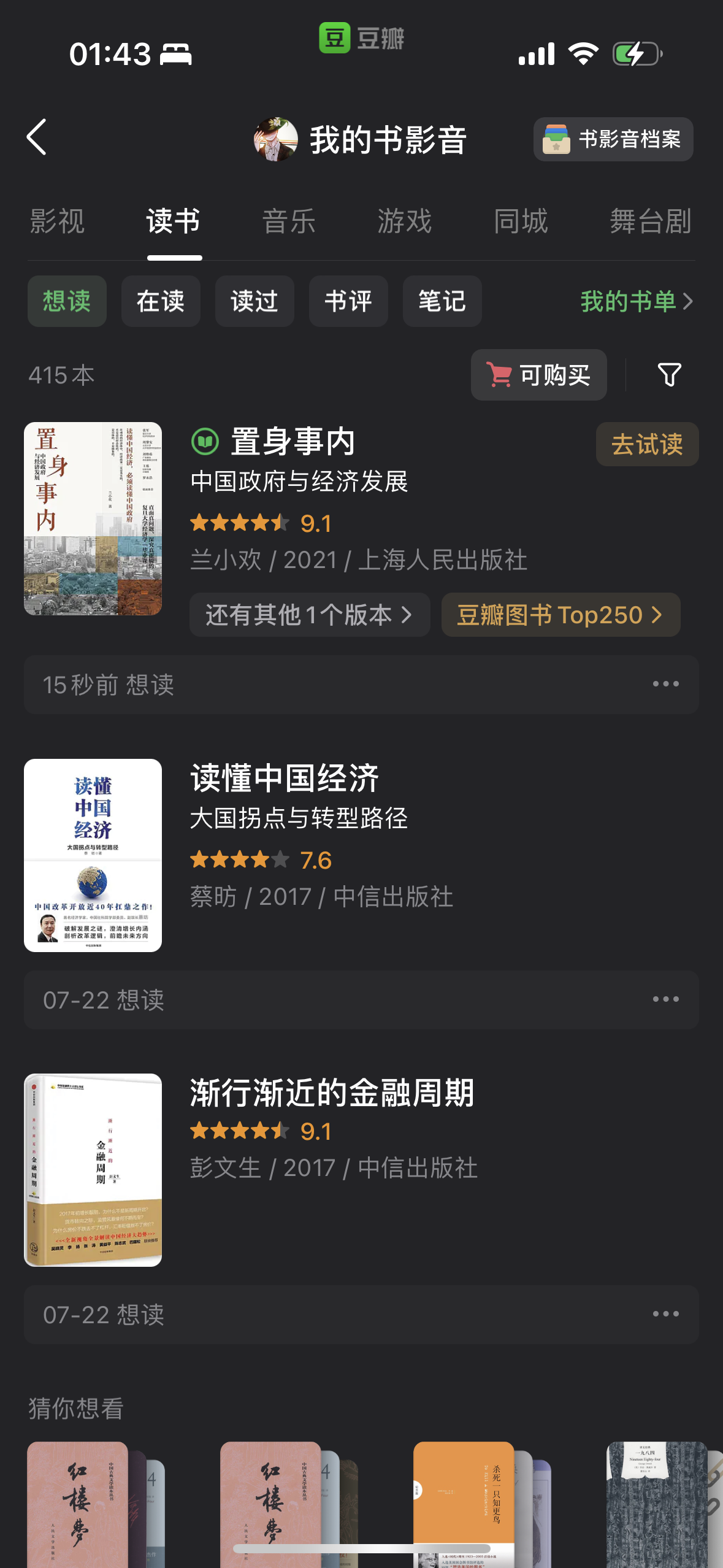Select the 读过 filter chip

(254, 301)
